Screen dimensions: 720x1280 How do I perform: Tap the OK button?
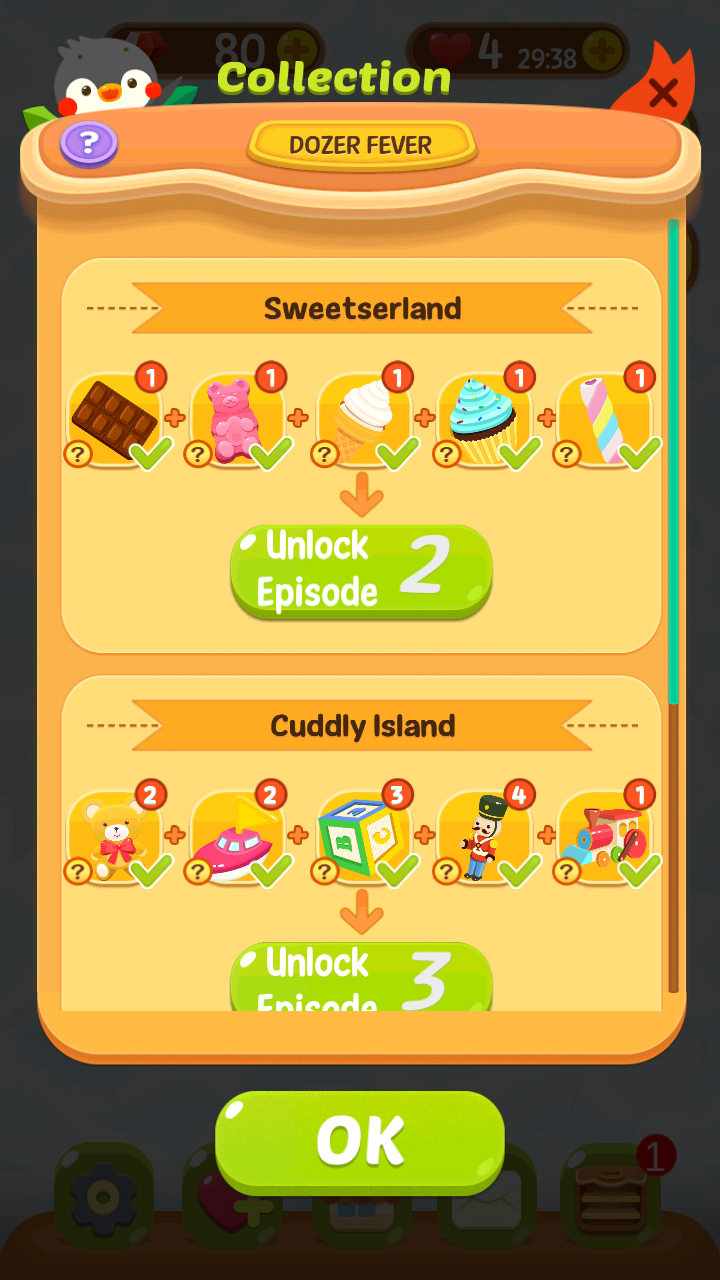[x=360, y=1140]
